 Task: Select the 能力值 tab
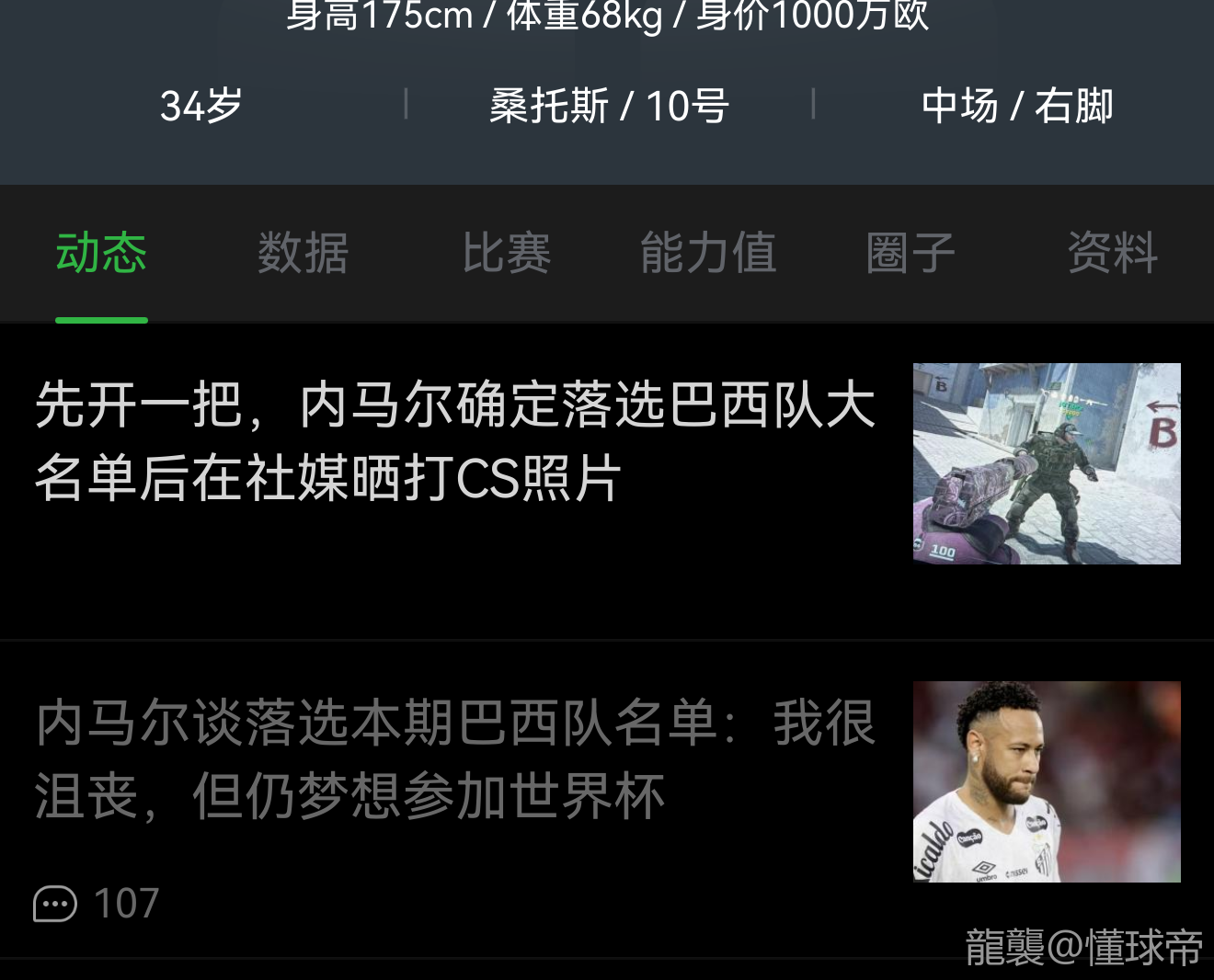pos(708,253)
